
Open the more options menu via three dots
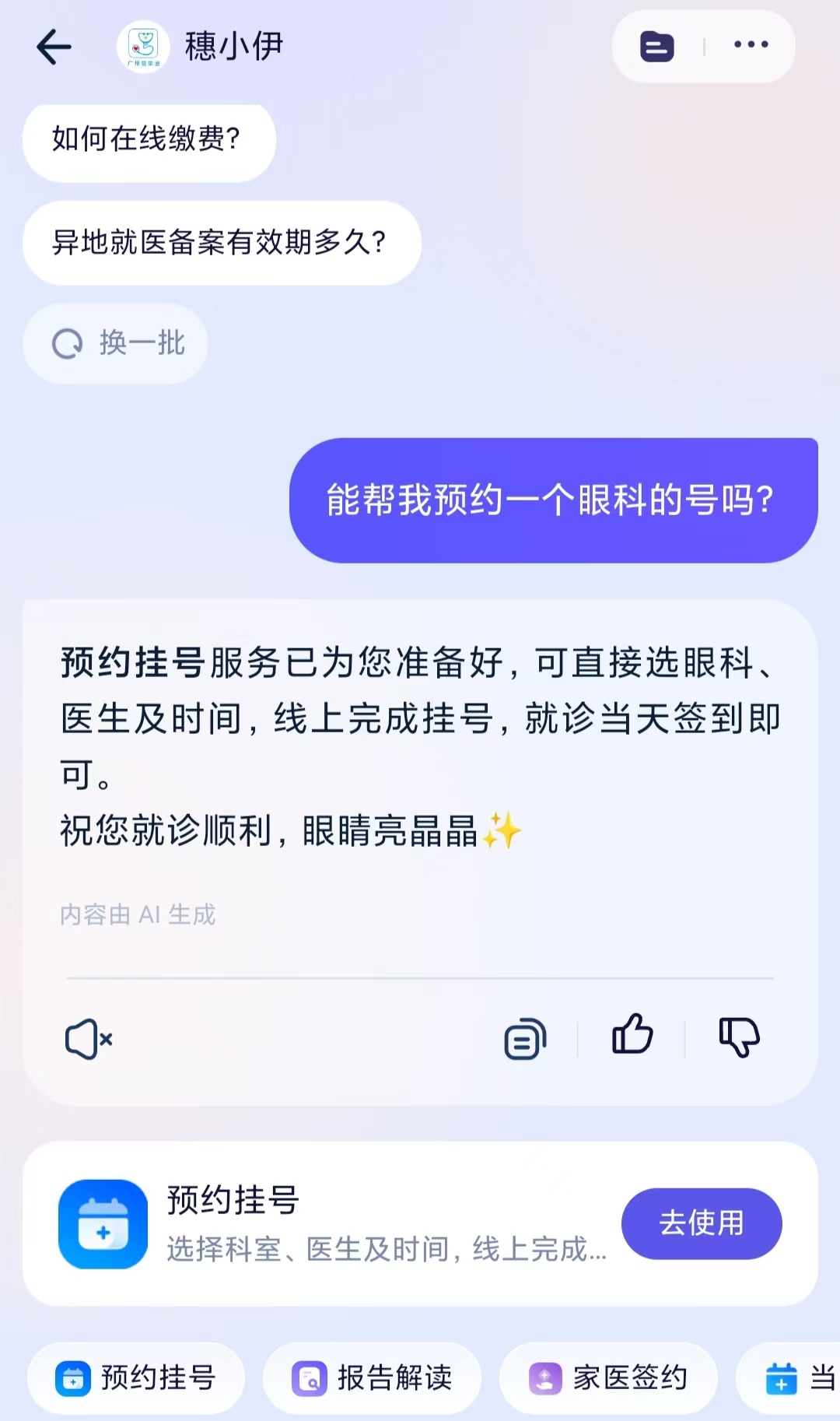point(748,45)
